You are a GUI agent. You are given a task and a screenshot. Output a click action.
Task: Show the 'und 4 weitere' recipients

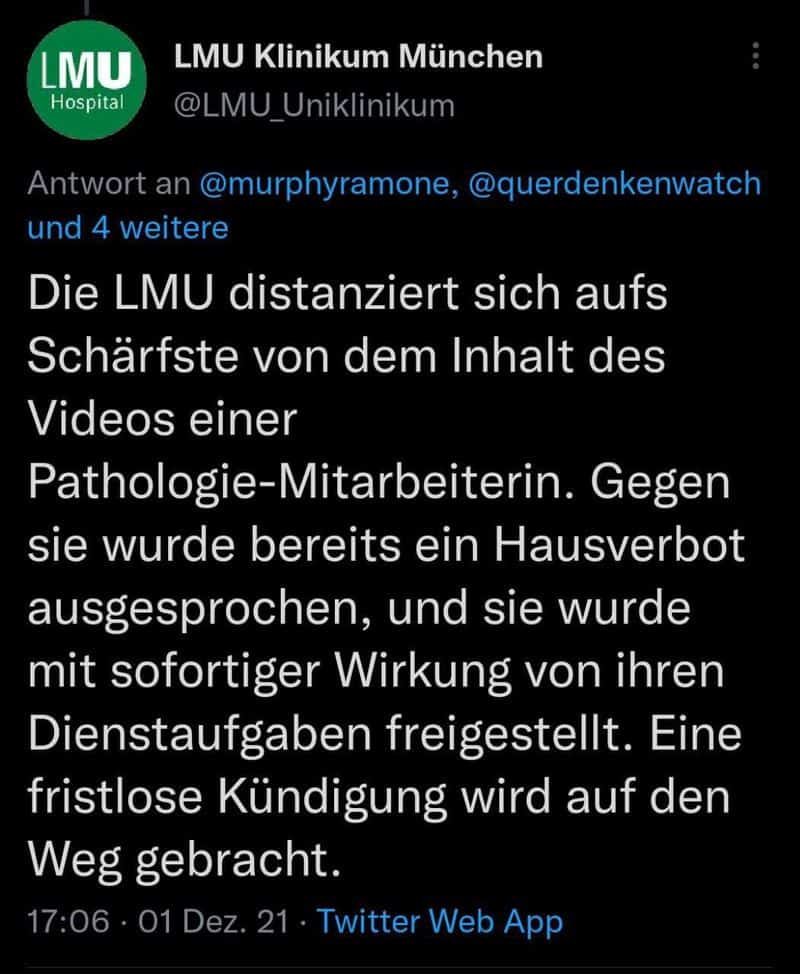[x=128, y=228]
